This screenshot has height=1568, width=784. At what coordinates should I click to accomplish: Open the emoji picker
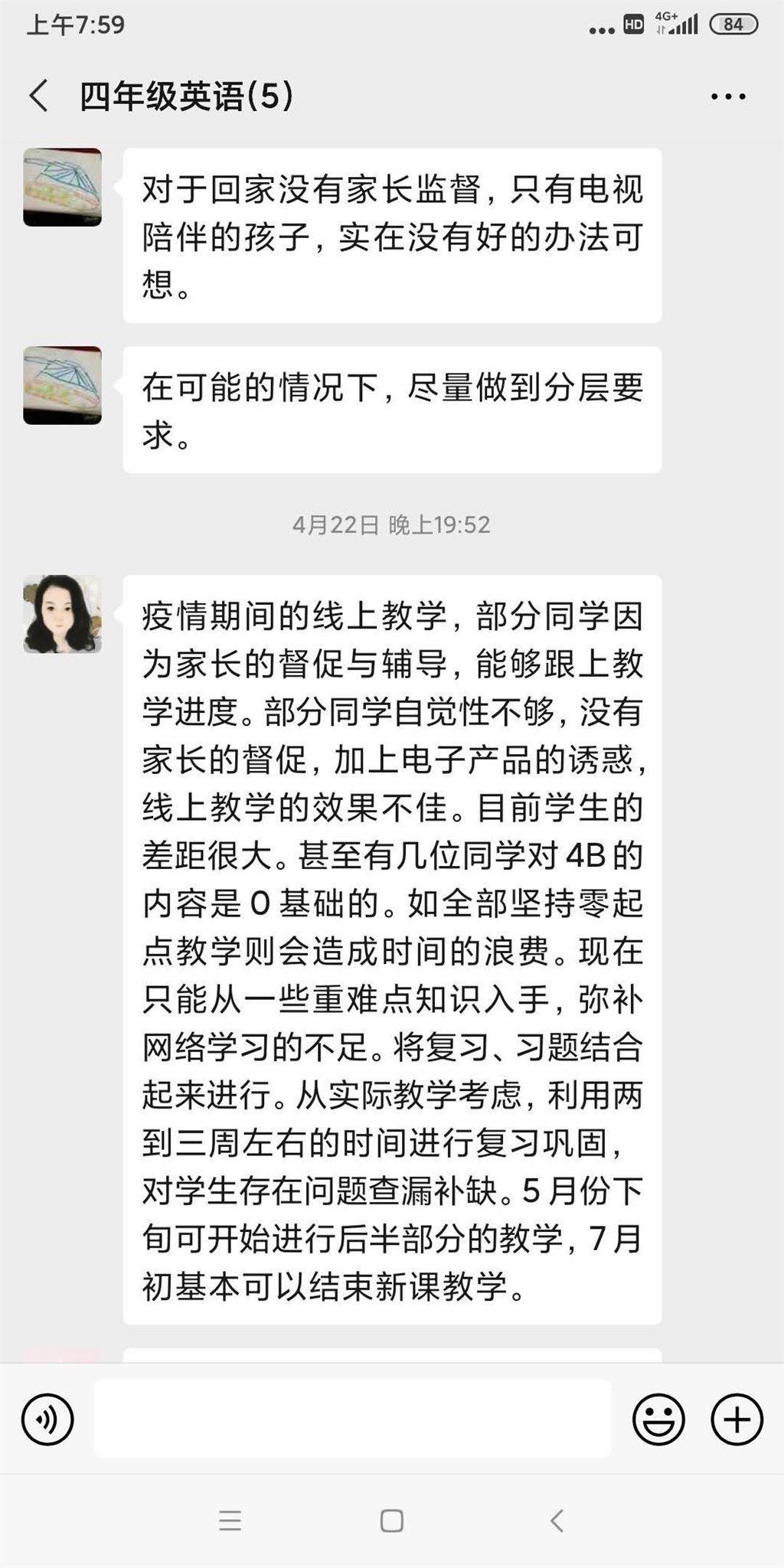[x=658, y=1419]
